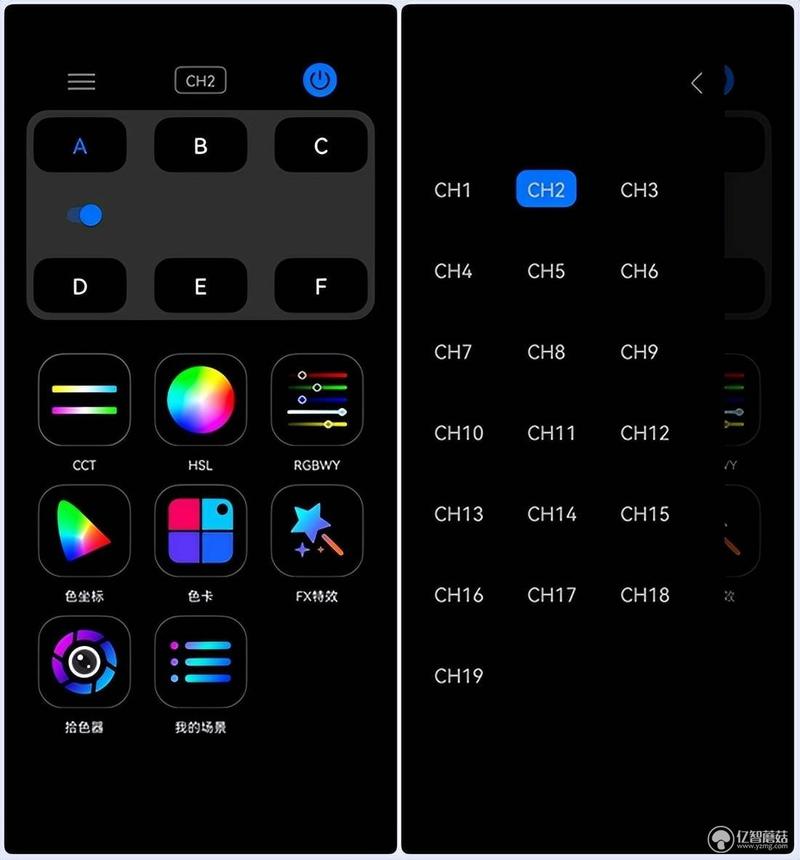Open the 色坐标 mode
This screenshot has height=860, width=800.
[84, 531]
